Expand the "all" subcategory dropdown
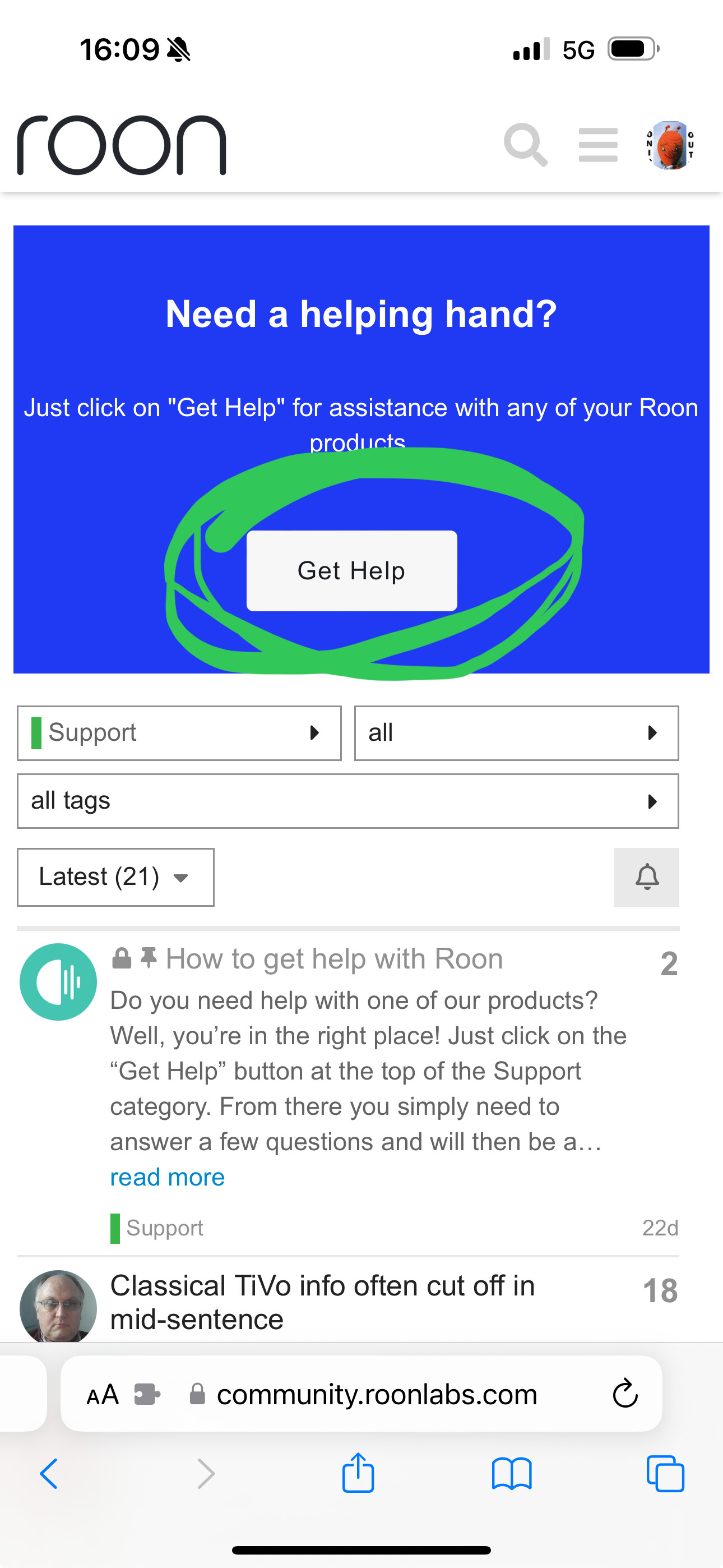 click(x=516, y=733)
